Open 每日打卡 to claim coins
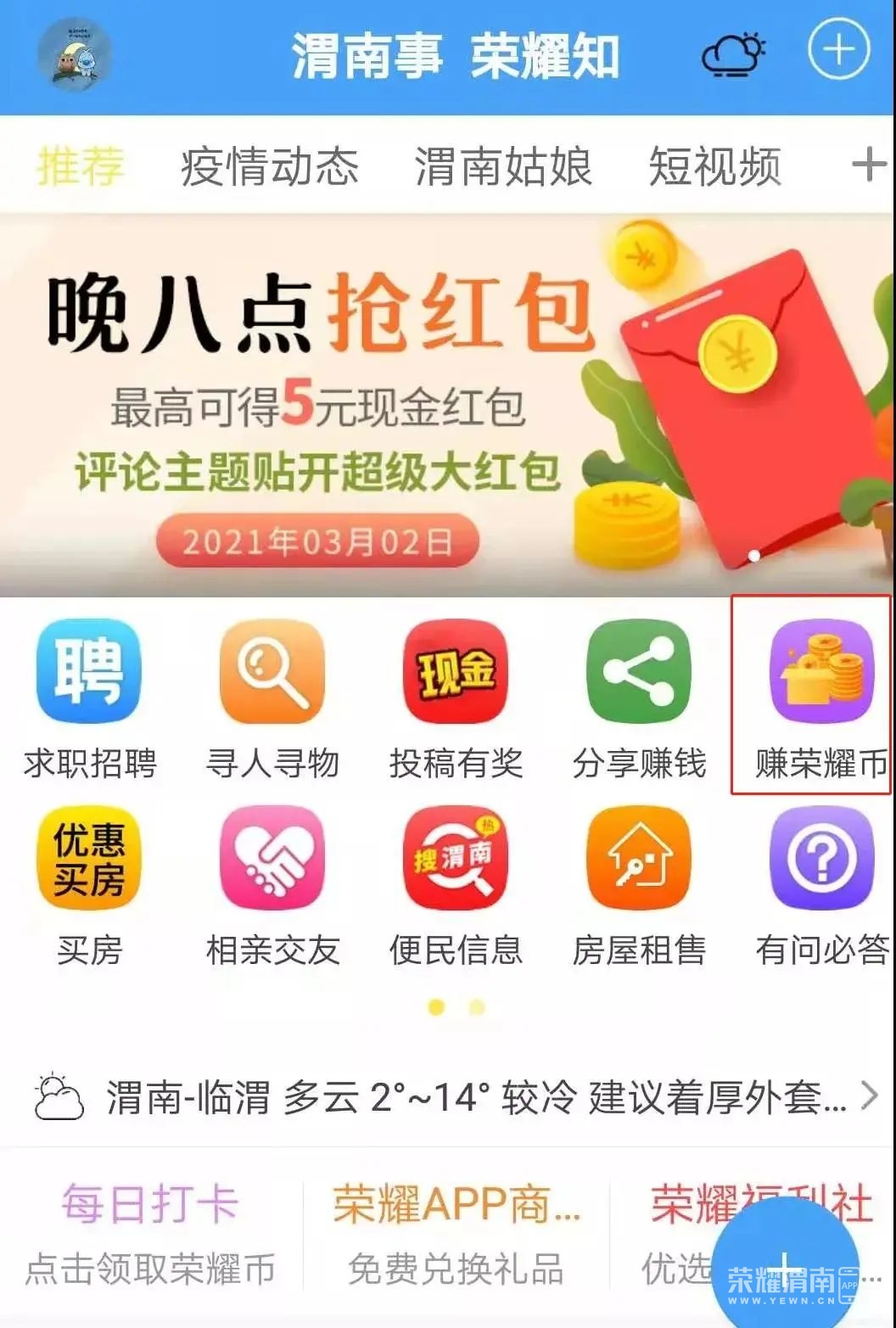The height and width of the screenshot is (1328, 896). point(150,1235)
